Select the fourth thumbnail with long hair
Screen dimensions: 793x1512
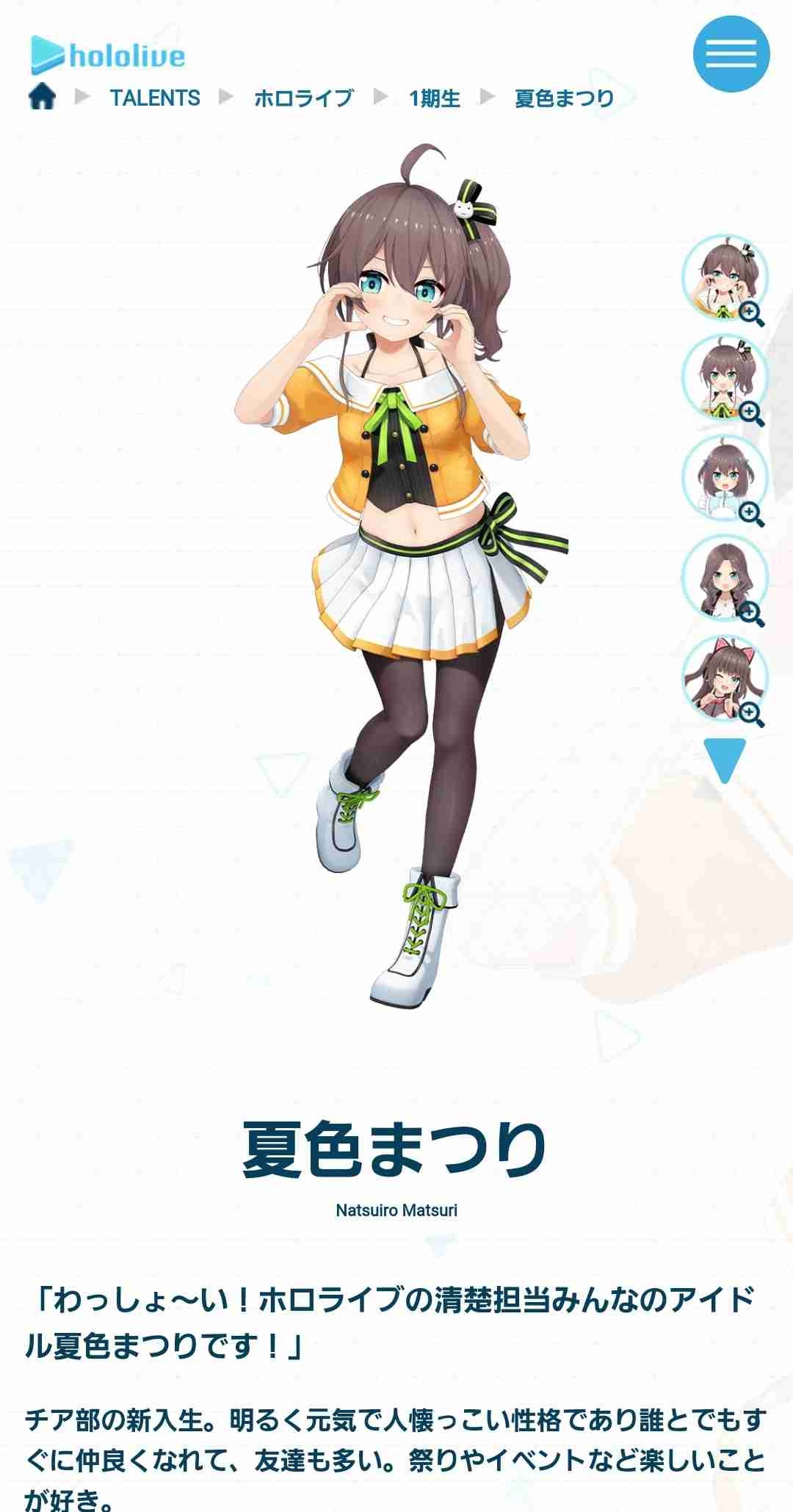(x=725, y=578)
